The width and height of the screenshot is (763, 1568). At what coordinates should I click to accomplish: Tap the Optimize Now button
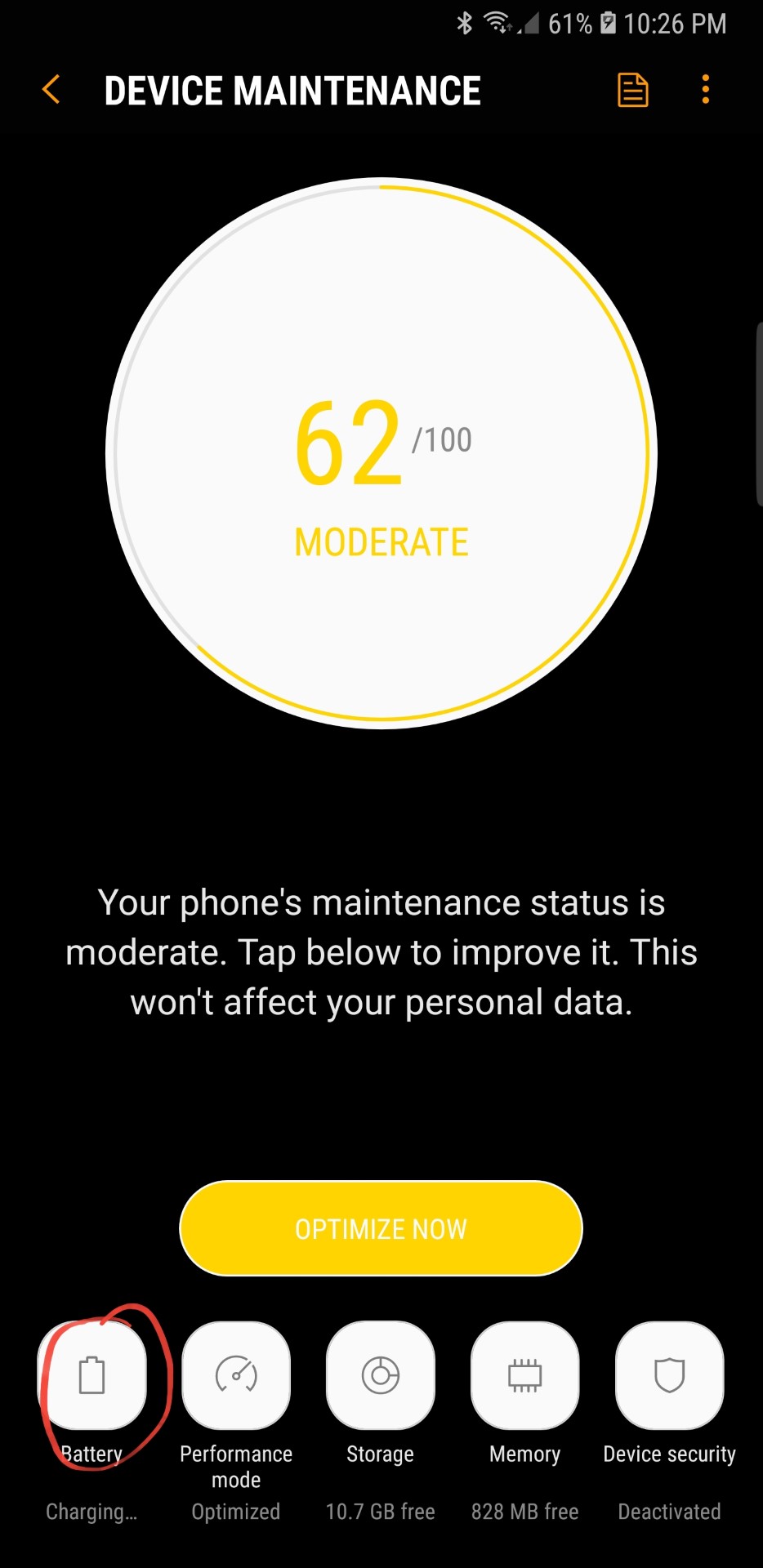click(x=381, y=1228)
